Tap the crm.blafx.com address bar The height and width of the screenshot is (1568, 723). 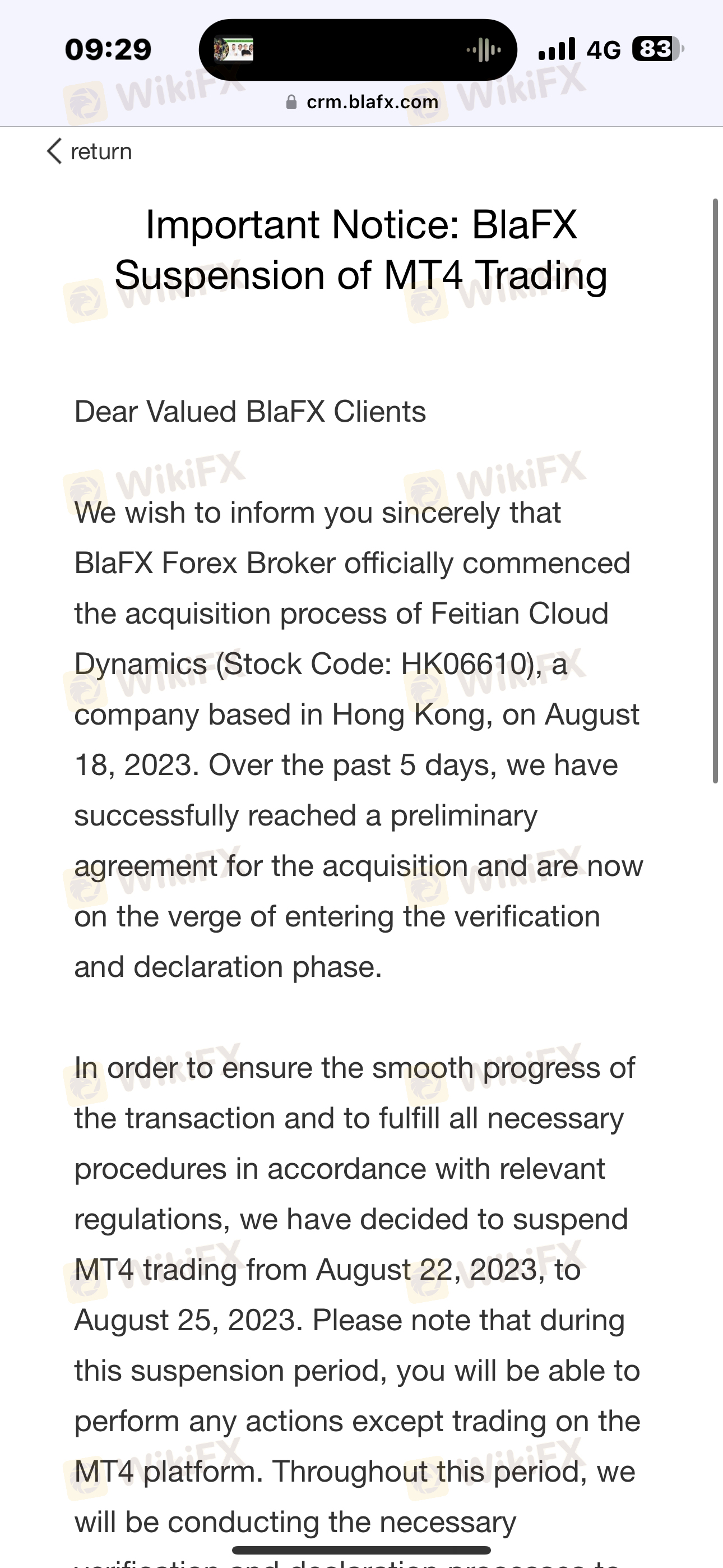point(362,102)
